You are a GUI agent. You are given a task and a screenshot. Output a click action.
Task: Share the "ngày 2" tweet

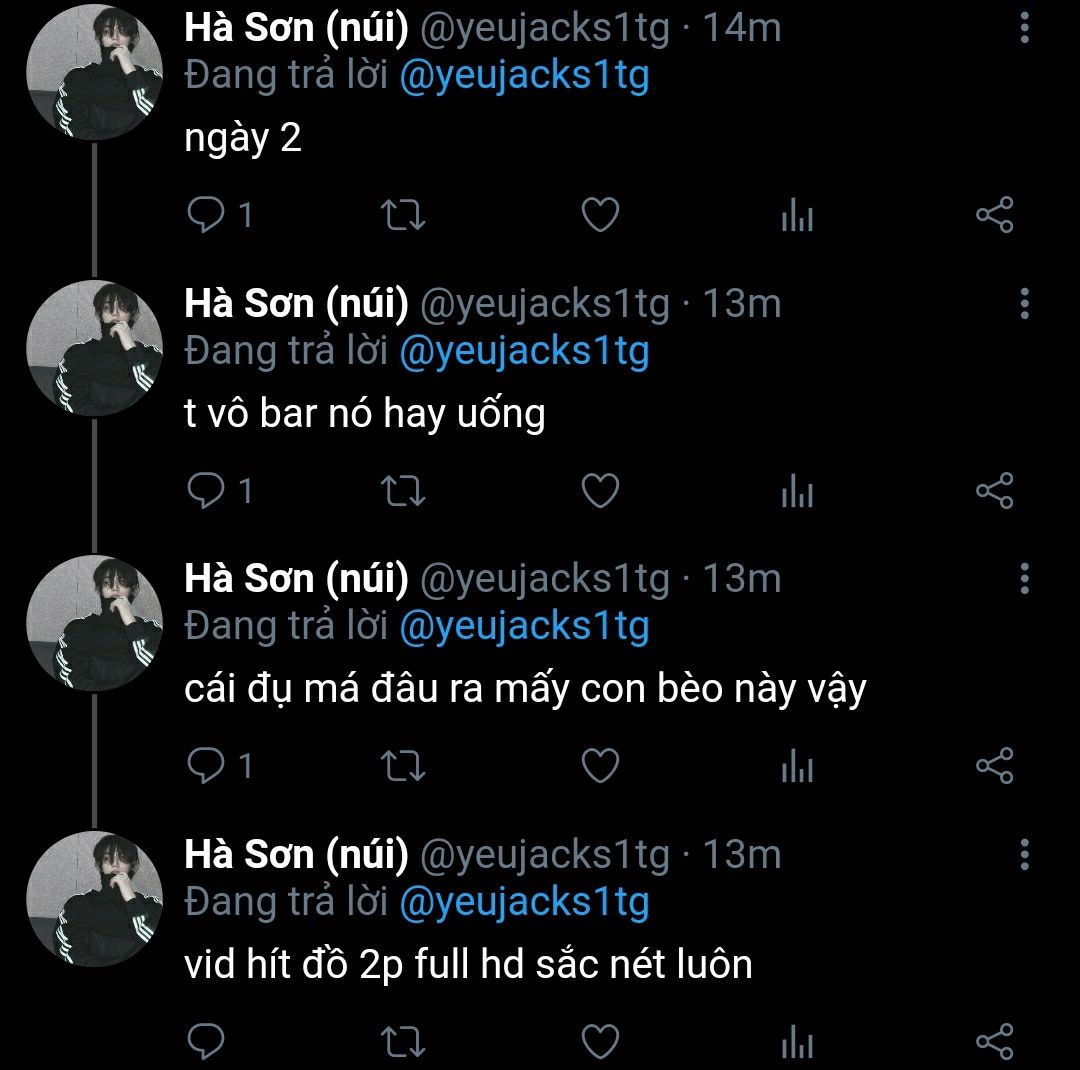(994, 215)
